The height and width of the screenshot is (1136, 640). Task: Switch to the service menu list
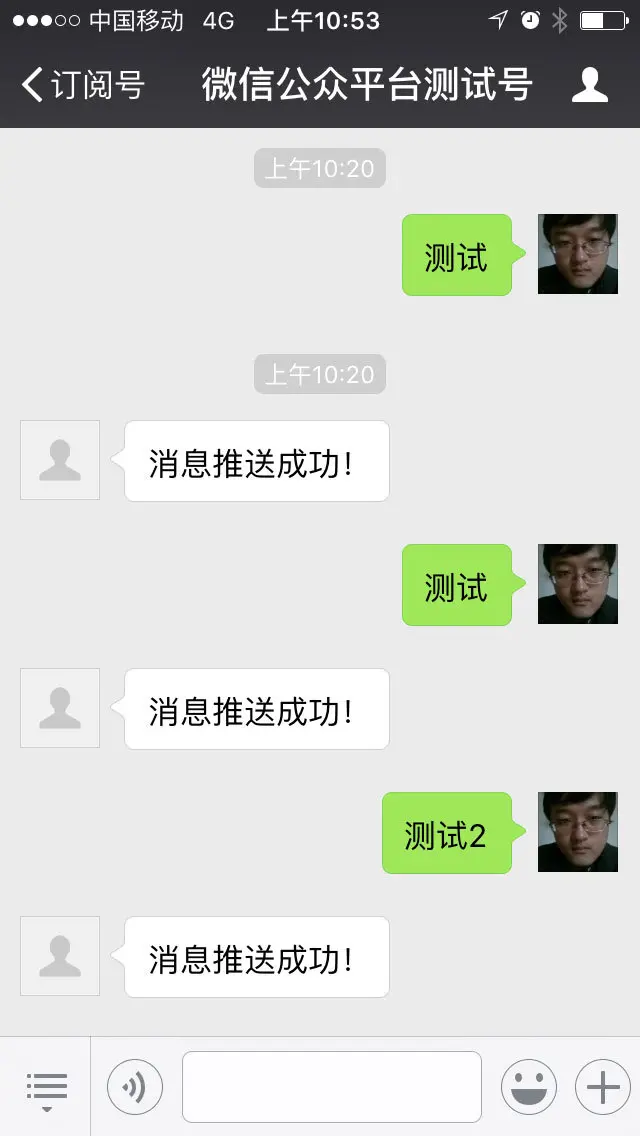pos(46,1087)
